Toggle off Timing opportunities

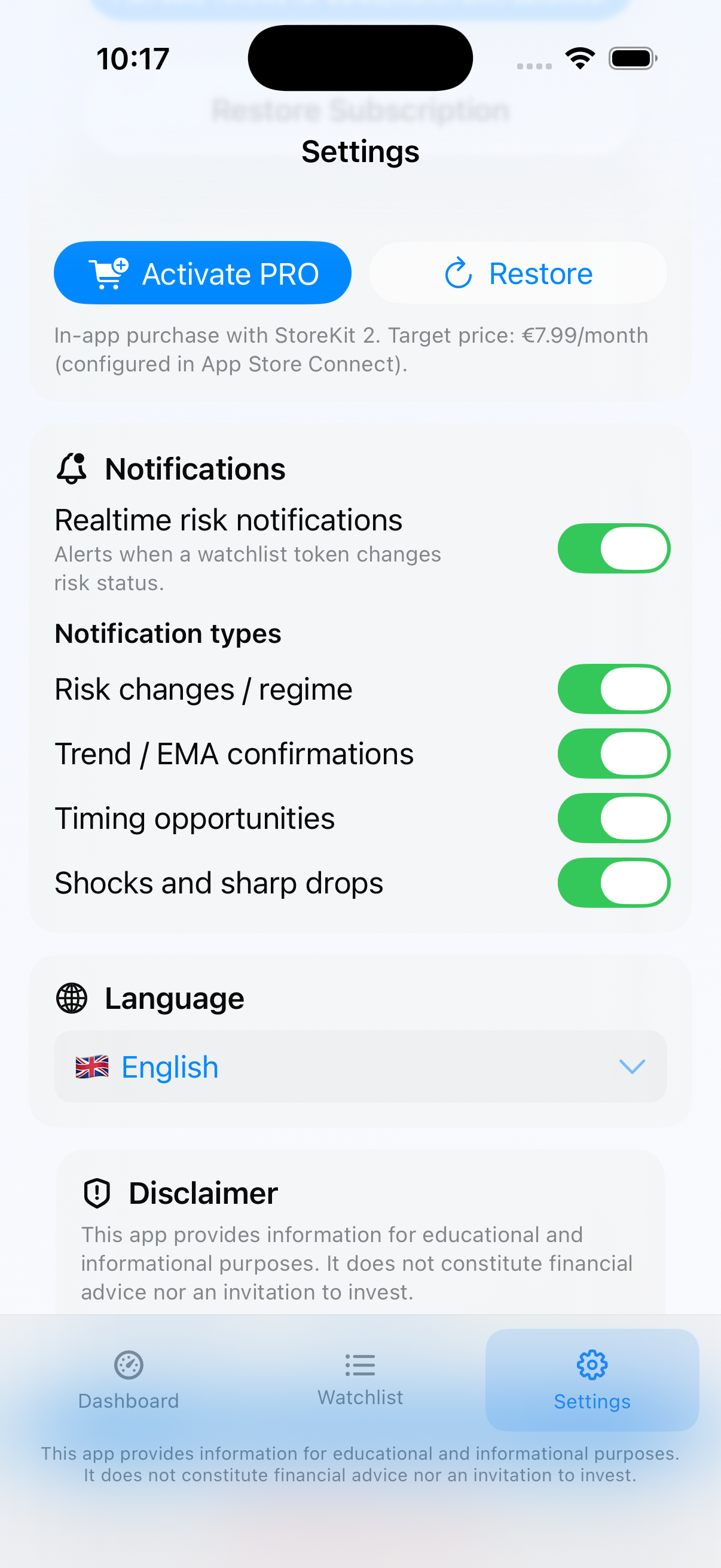coord(613,818)
